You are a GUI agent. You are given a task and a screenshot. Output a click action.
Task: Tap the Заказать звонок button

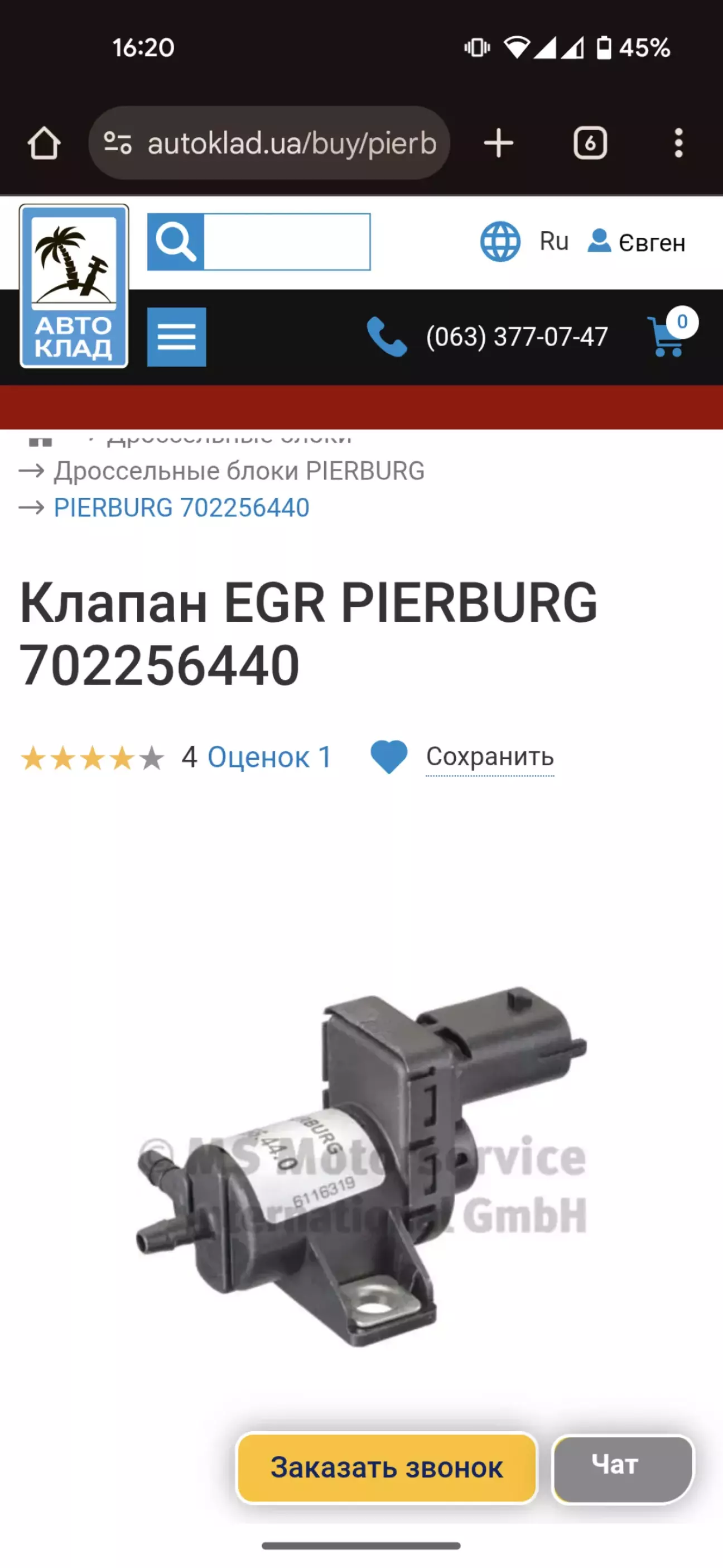pos(387,1468)
